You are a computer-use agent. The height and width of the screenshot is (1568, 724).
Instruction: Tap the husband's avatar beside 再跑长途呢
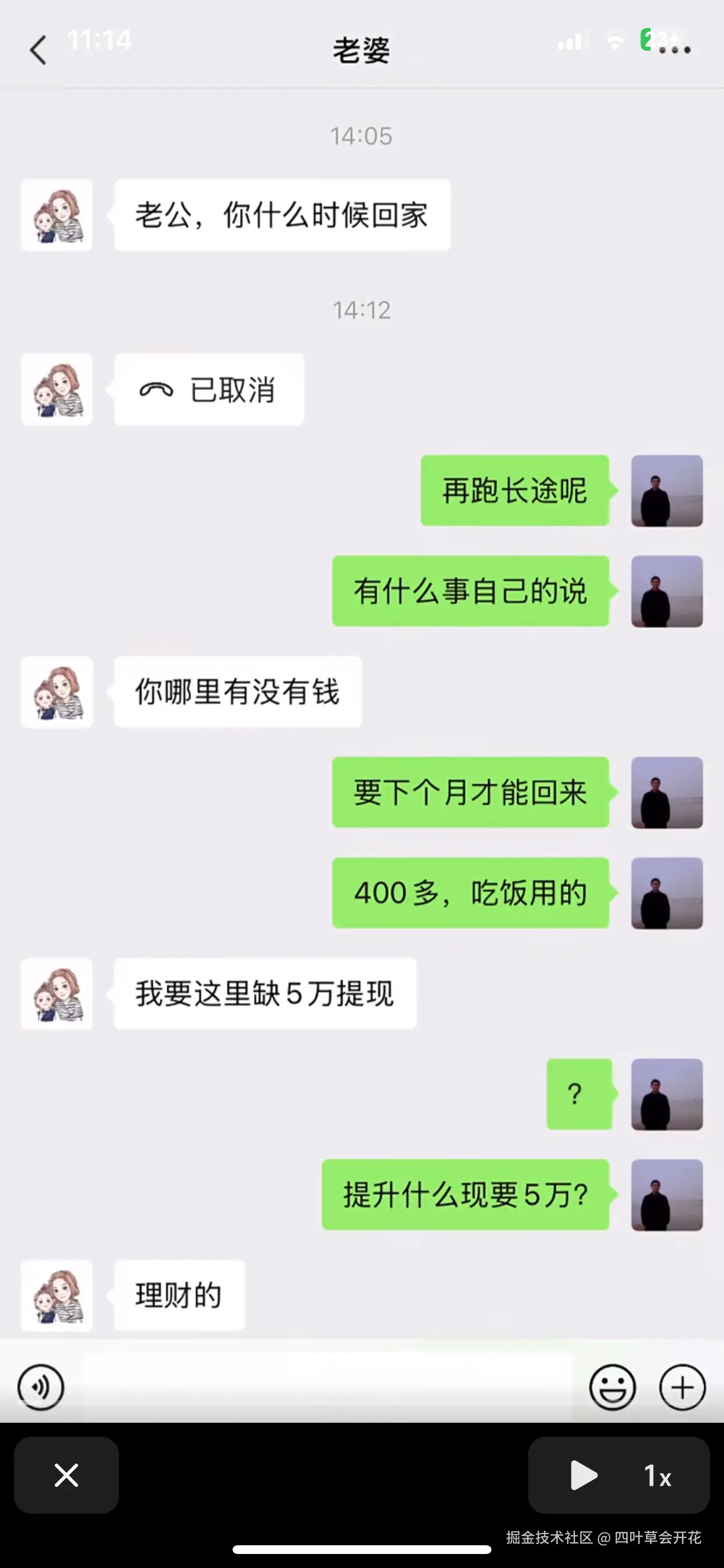(x=667, y=491)
